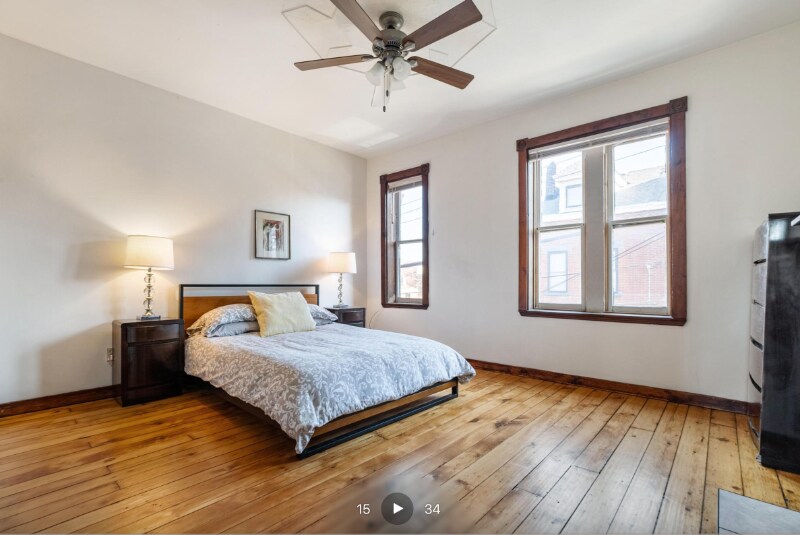
Task: Play the photo slideshow
Action: click(x=397, y=508)
